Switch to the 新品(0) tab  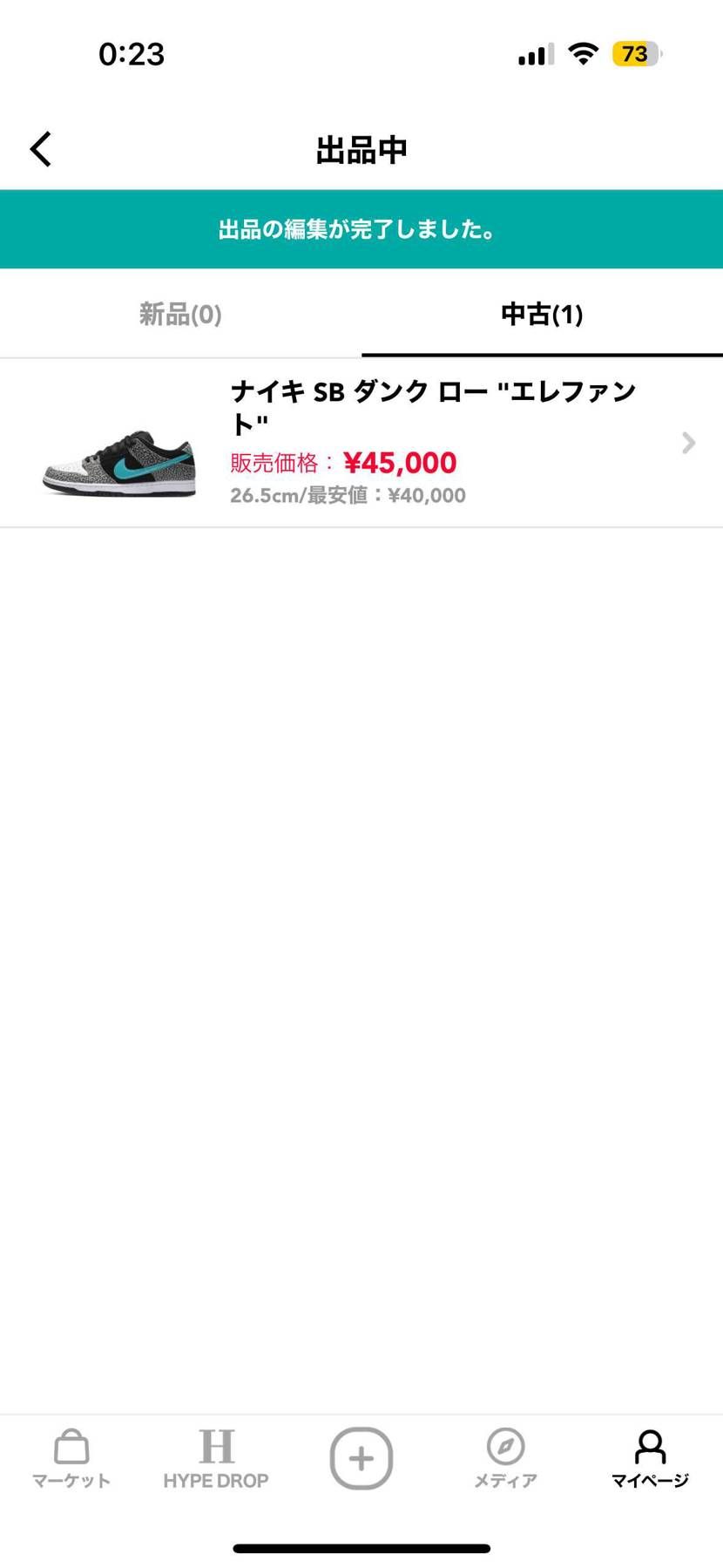180,314
